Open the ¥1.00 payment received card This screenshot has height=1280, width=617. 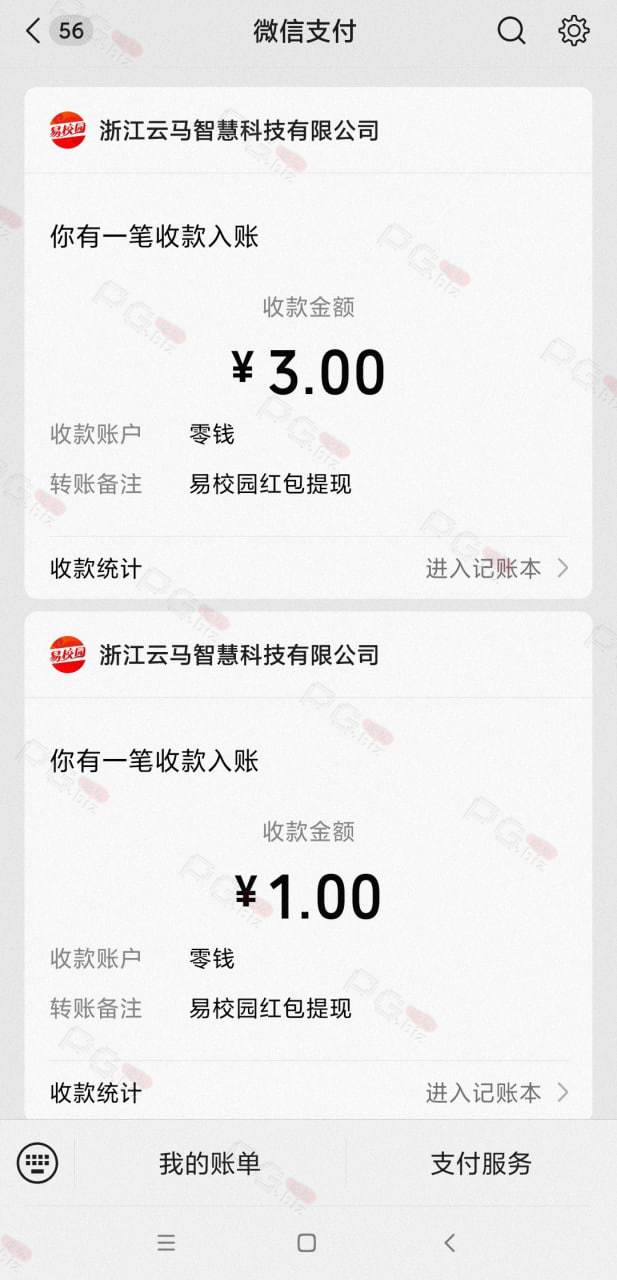308,866
